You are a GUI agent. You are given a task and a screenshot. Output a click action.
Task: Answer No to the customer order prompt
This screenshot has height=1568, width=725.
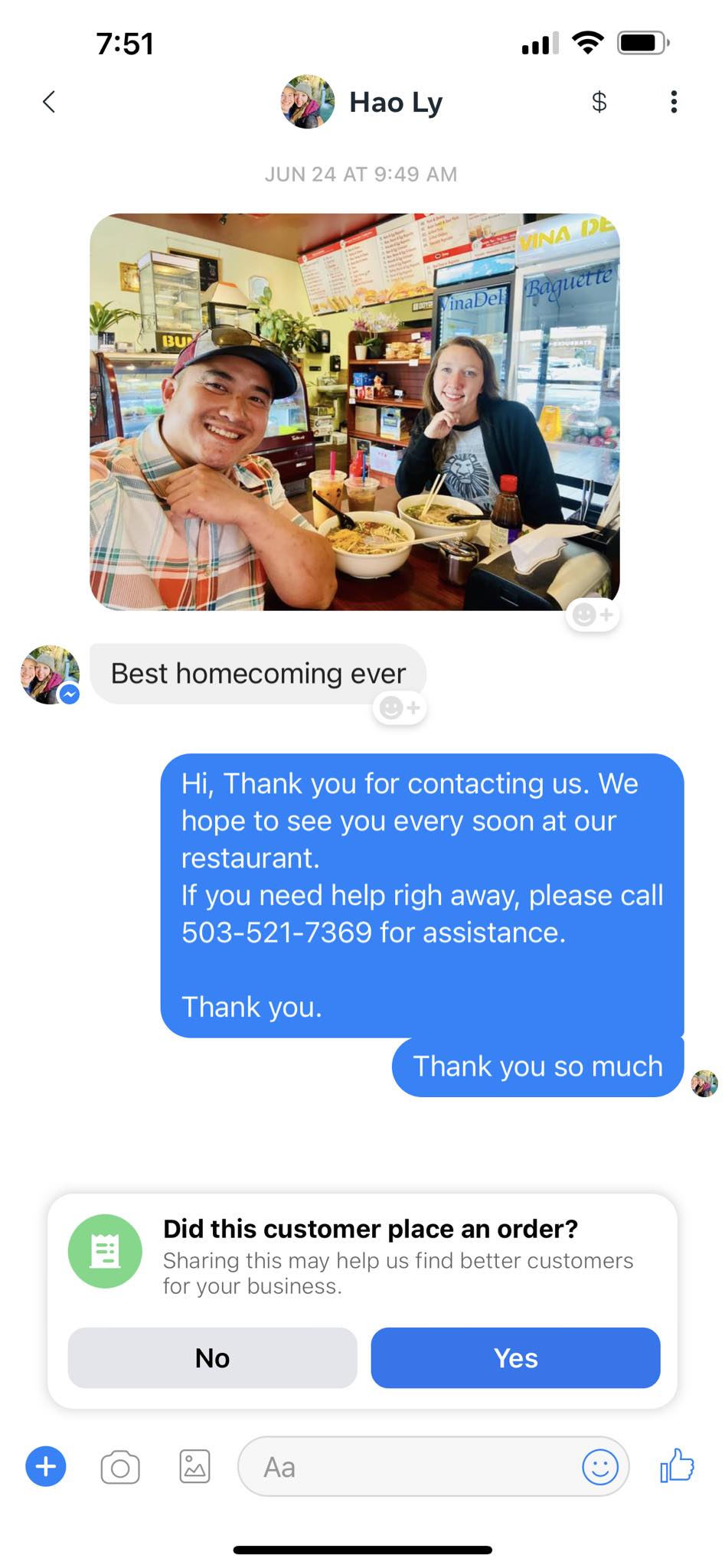point(212,1357)
